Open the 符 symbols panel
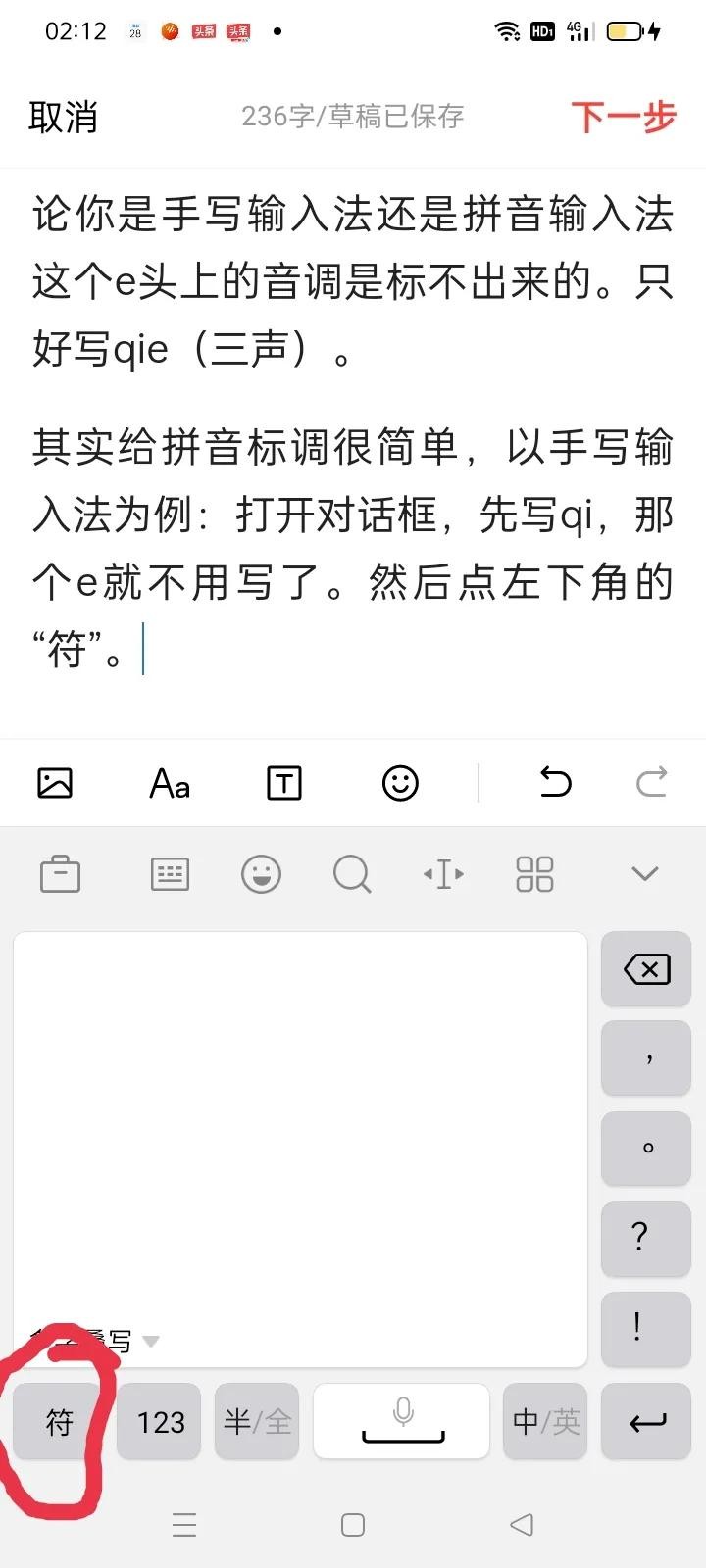The width and height of the screenshot is (706, 1568). pyautogui.click(x=59, y=1421)
